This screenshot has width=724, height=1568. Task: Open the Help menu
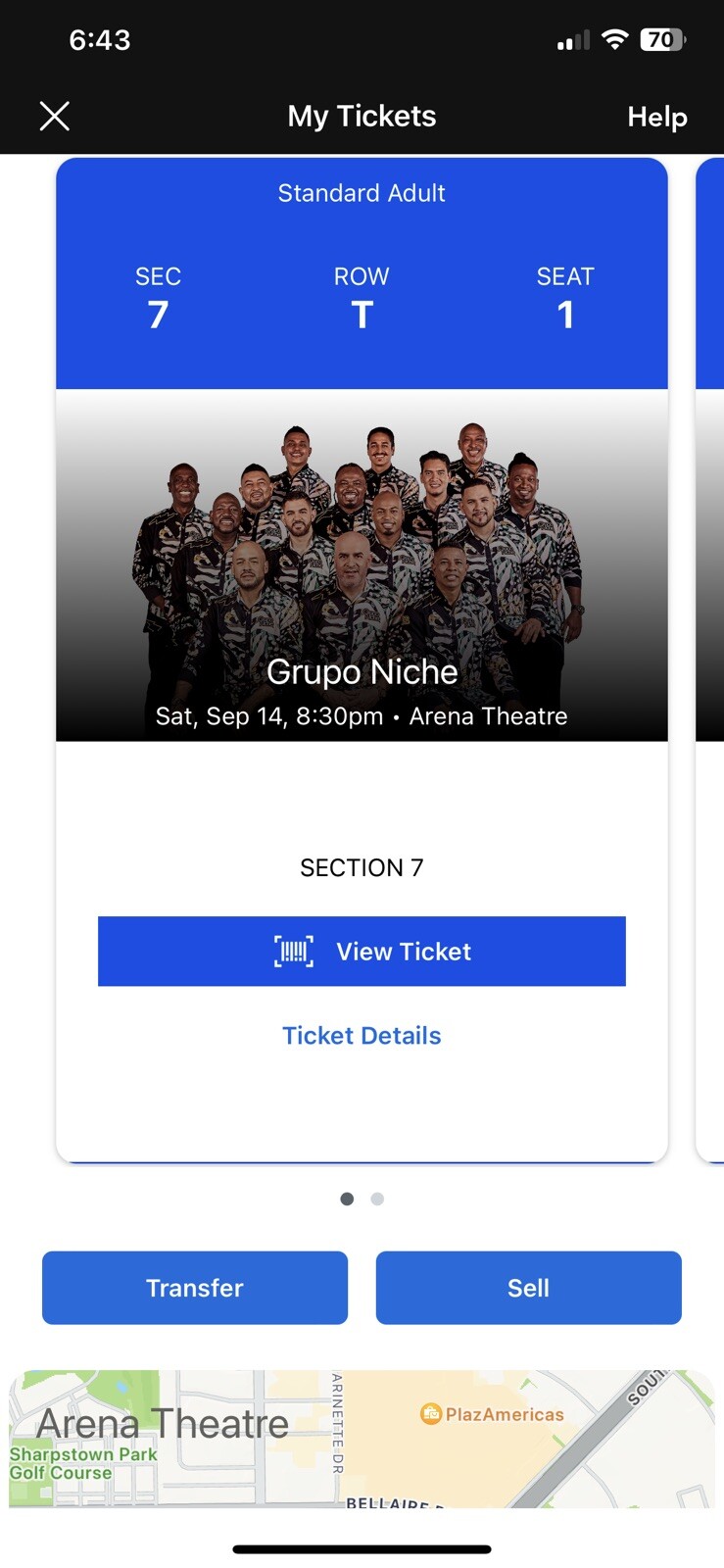point(656,117)
